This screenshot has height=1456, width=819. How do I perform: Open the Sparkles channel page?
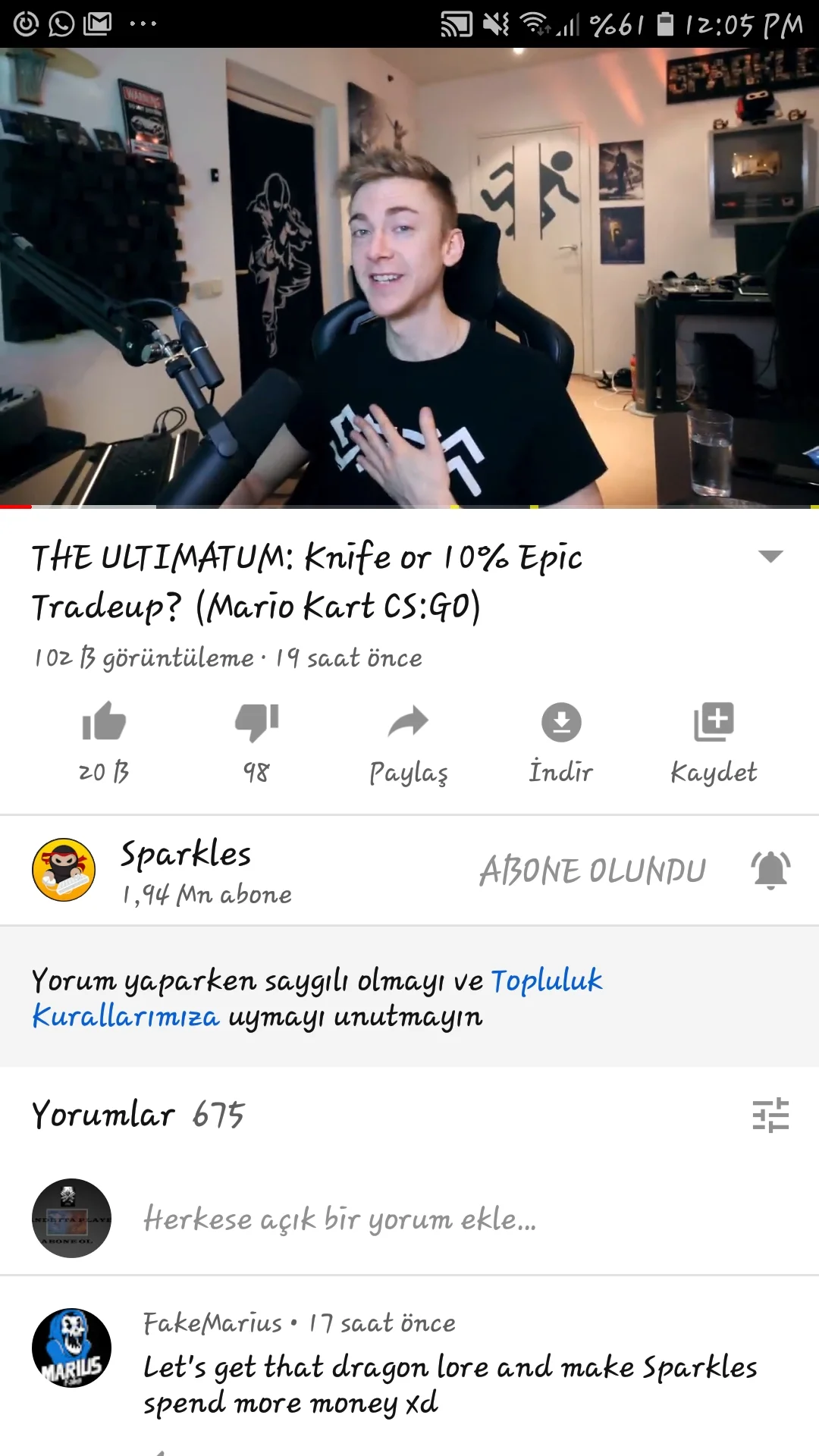pyautogui.click(x=186, y=855)
